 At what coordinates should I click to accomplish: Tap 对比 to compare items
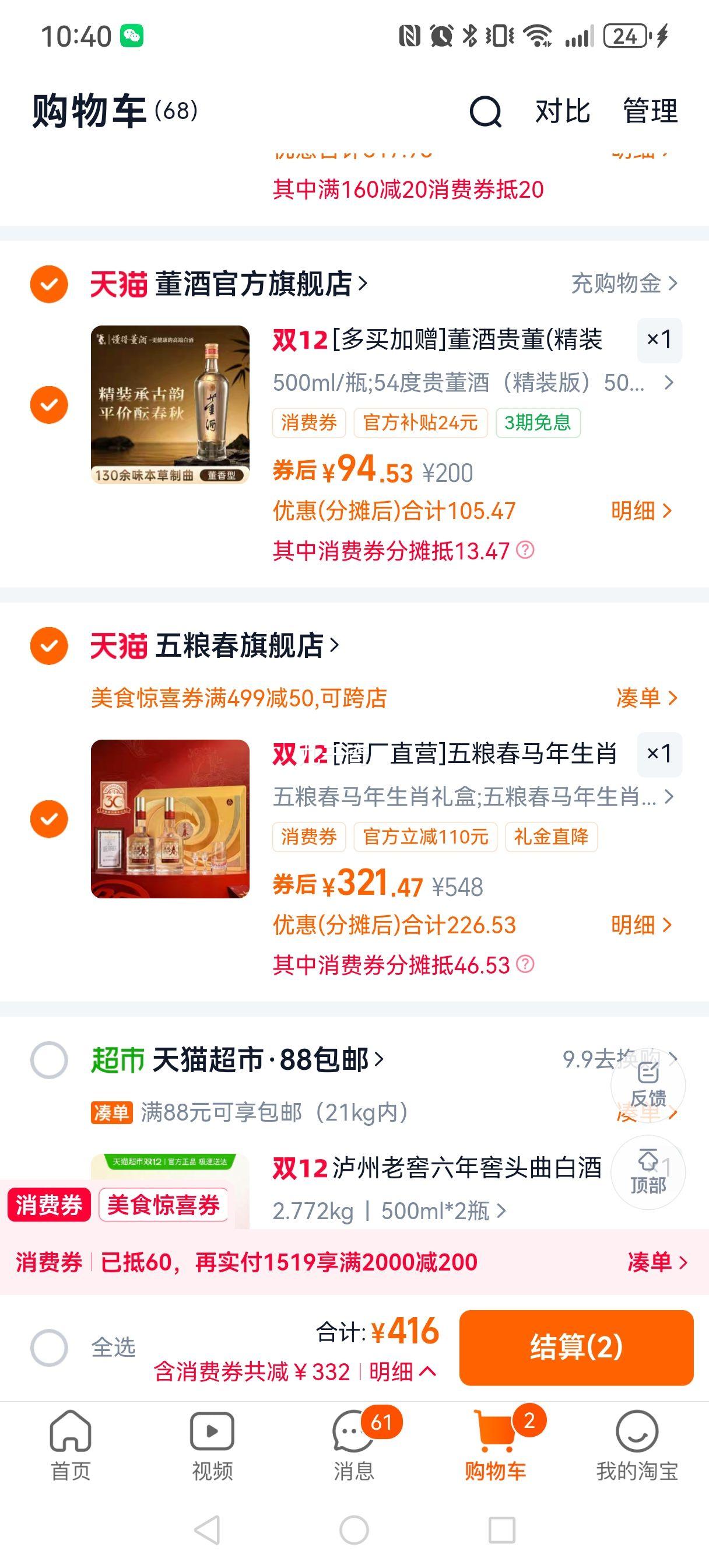(562, 111)
